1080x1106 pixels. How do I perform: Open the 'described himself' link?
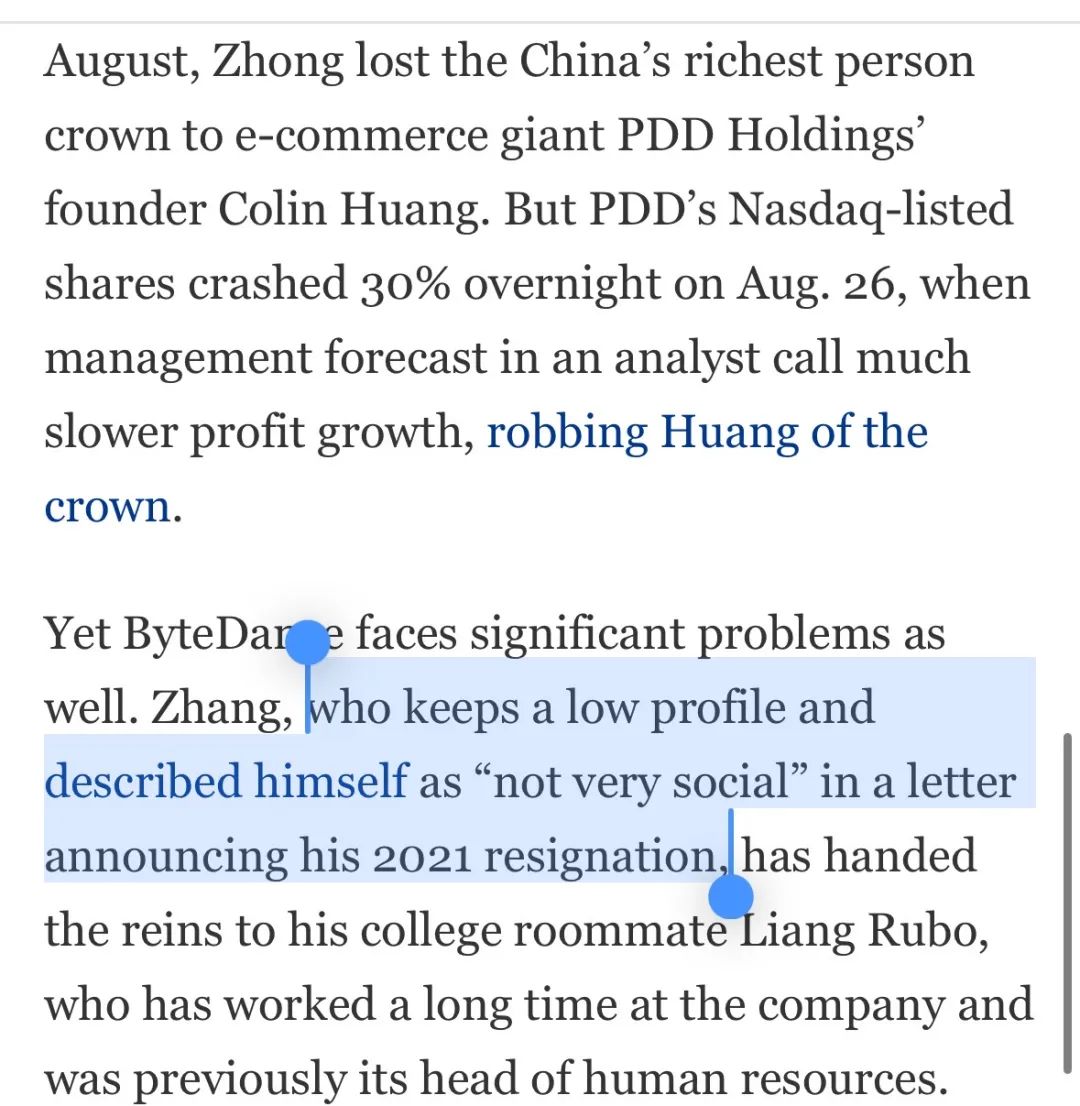[x=225, y=782]
